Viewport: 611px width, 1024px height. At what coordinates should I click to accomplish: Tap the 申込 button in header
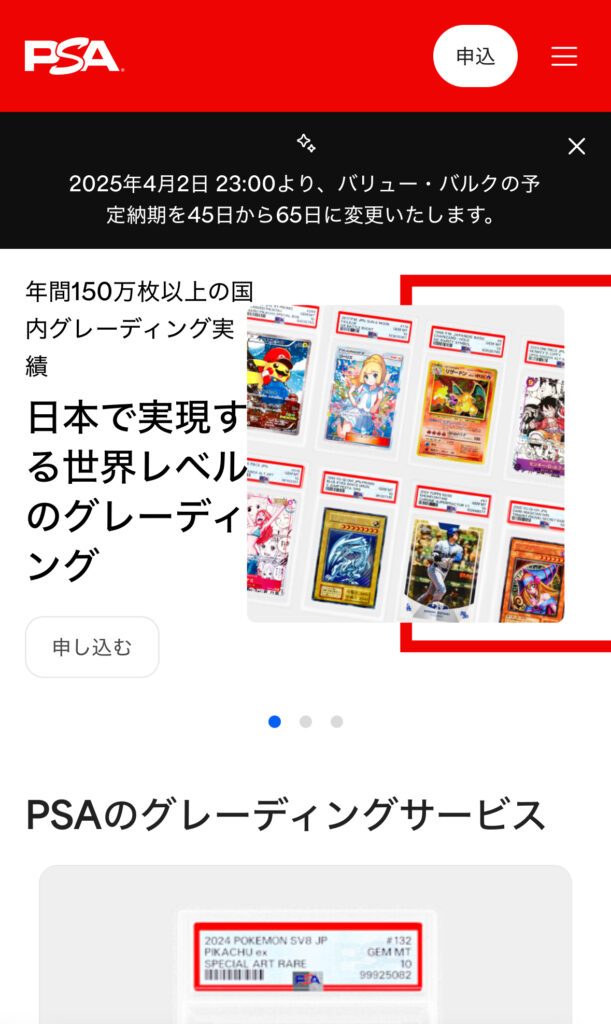coord(475,56)
